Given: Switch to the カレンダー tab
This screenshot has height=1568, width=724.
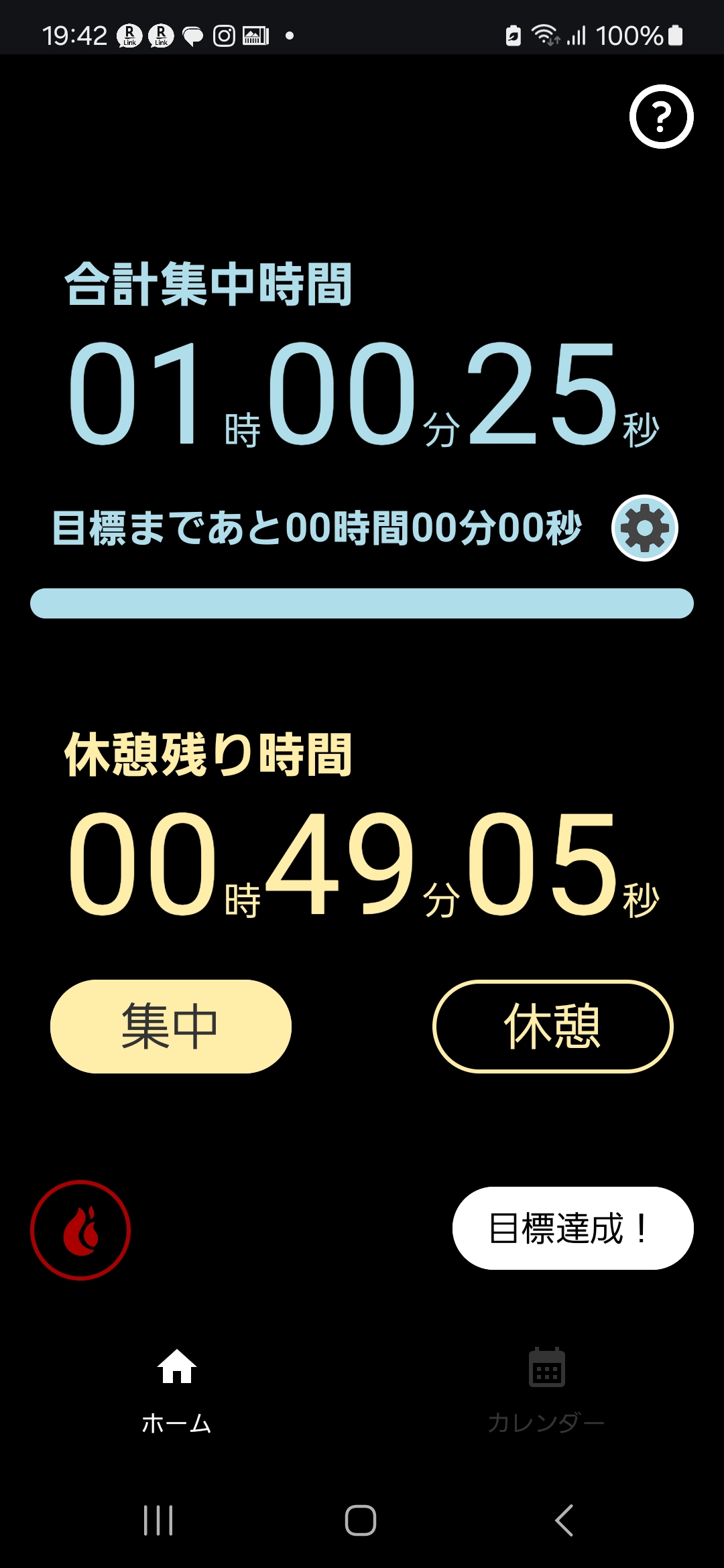Looking at the screenshot, I should pos(546,1391).
